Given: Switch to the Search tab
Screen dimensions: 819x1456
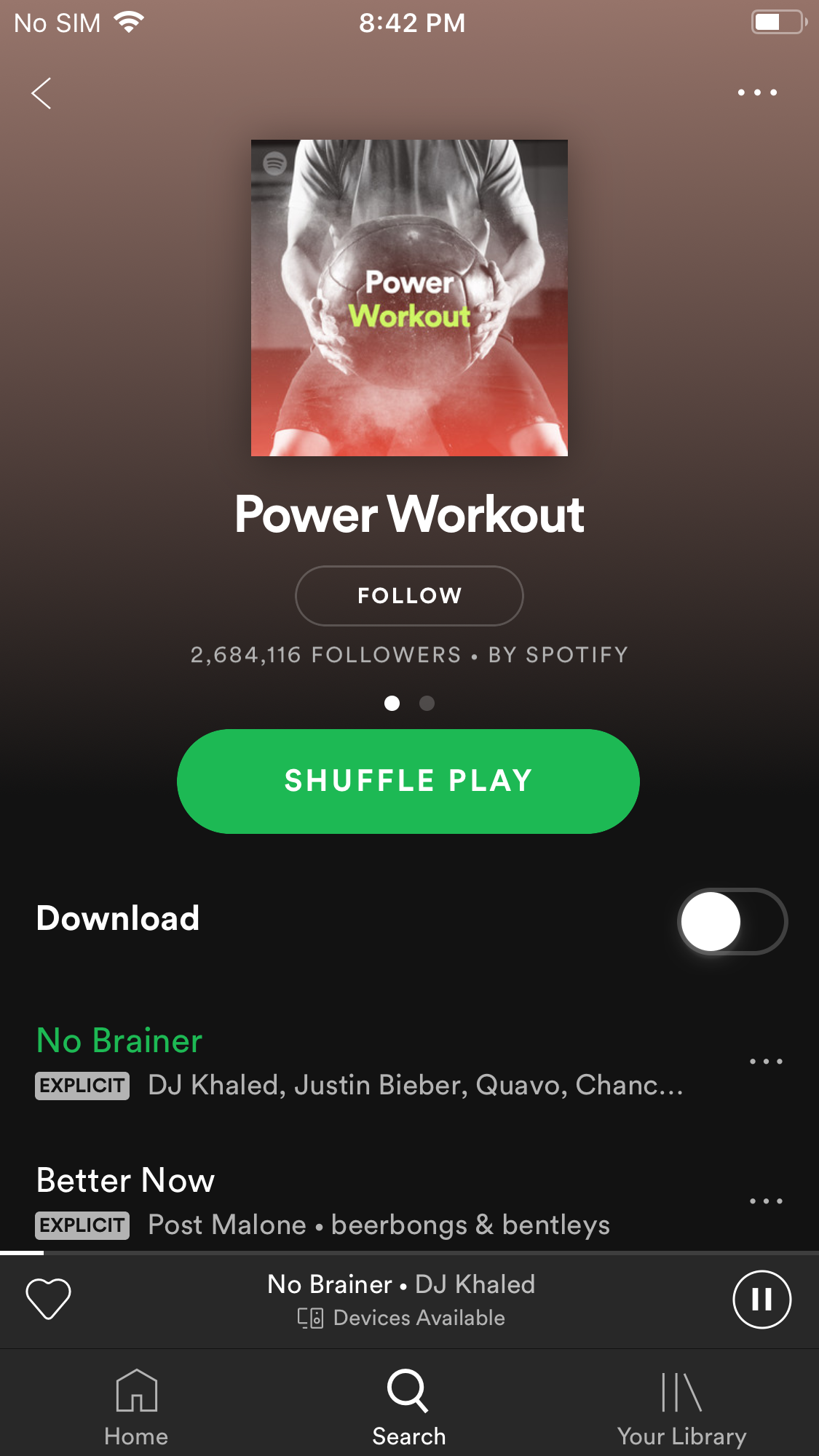Looking at the screenshot, I should [x=408, y=1406].
